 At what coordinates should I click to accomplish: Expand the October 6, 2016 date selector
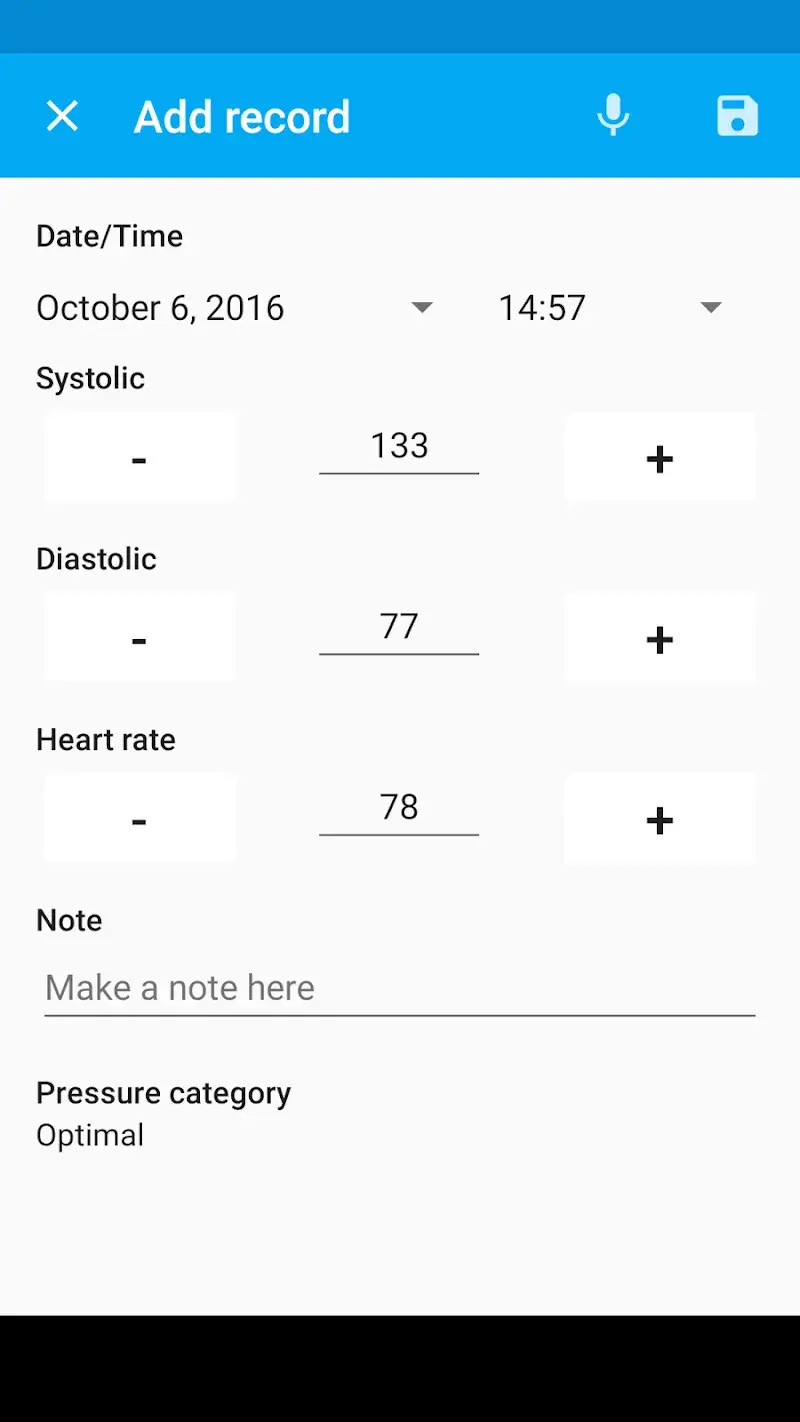click(160, 308)
